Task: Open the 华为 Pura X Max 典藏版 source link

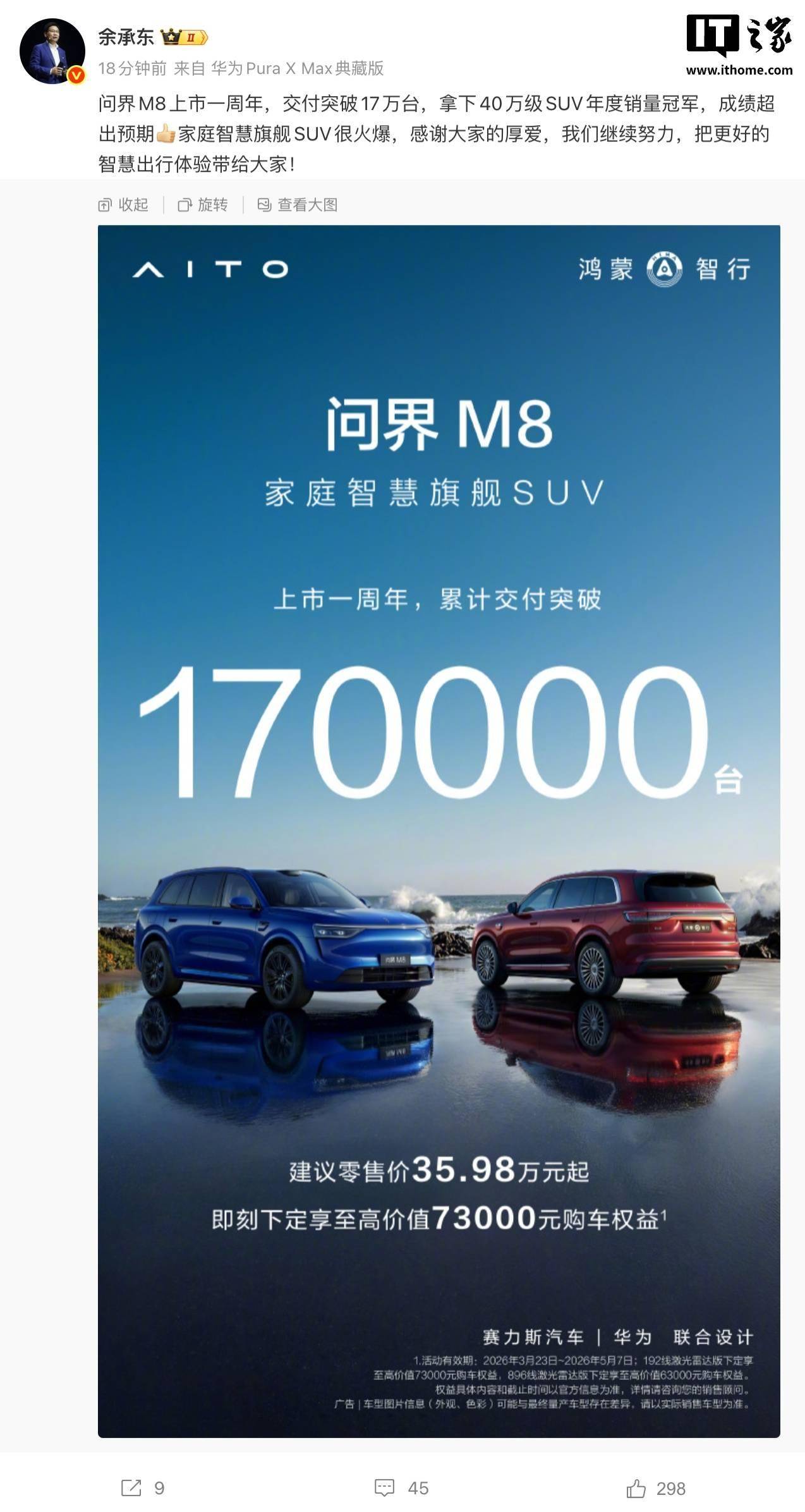Action: [297, 68]
